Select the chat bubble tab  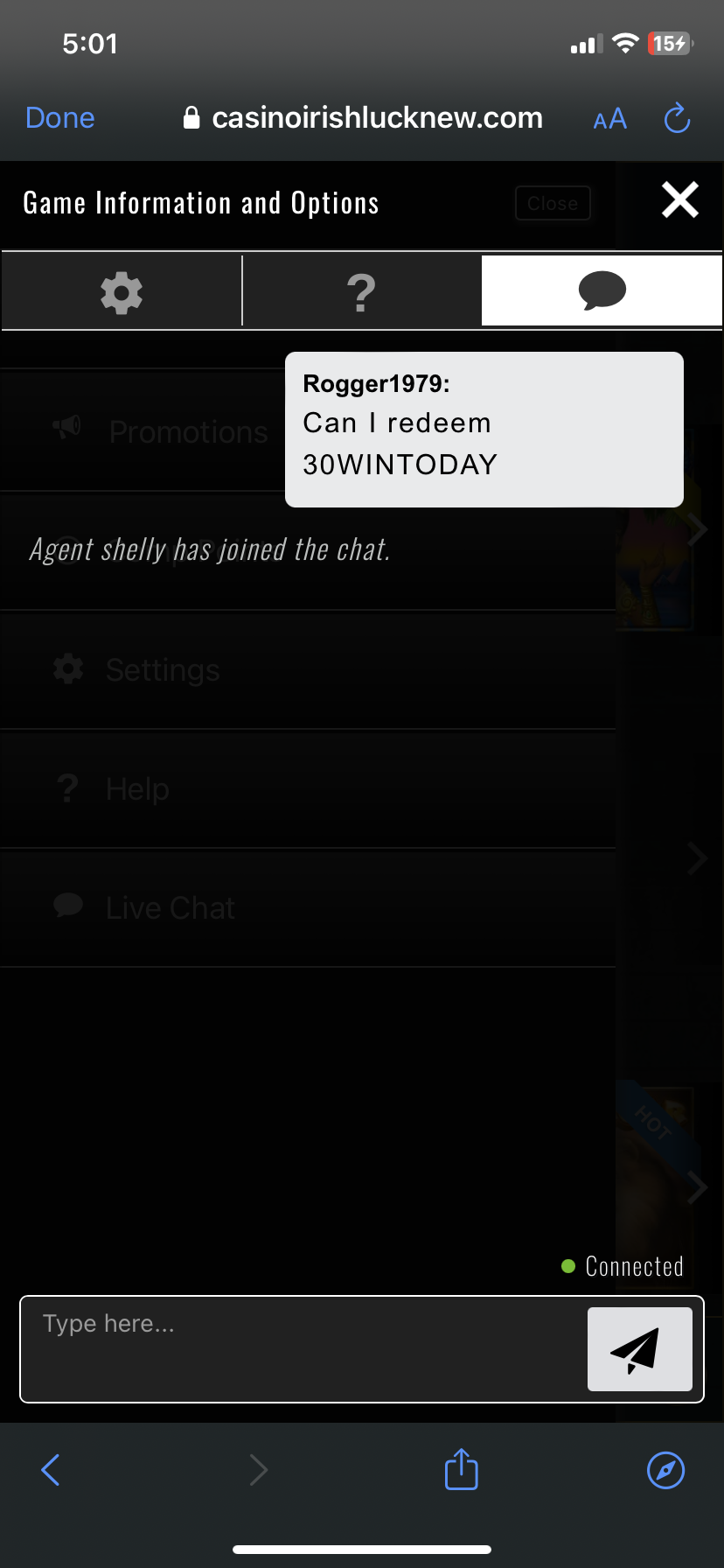coord(602,290)
